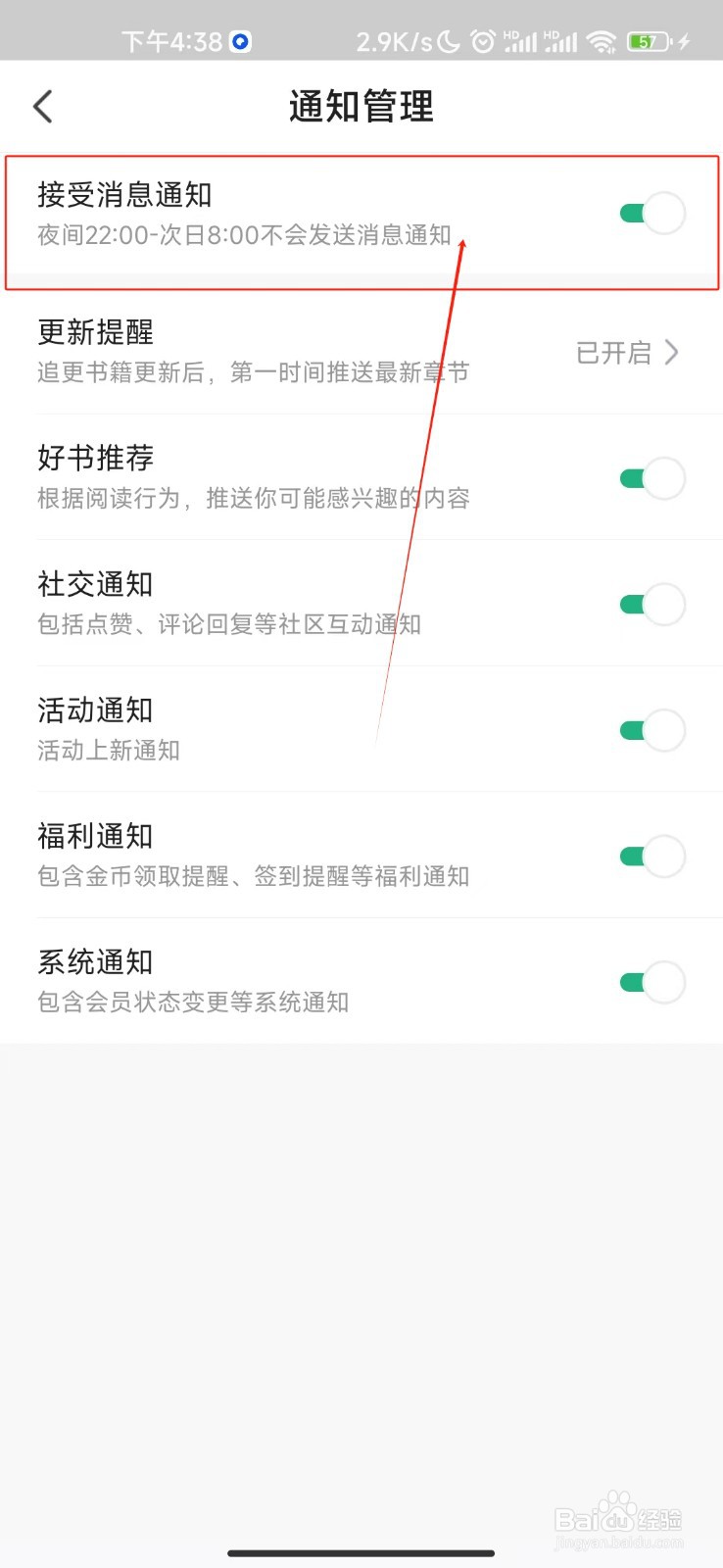Open the alarm clock status icon

[x=482, y=41]
